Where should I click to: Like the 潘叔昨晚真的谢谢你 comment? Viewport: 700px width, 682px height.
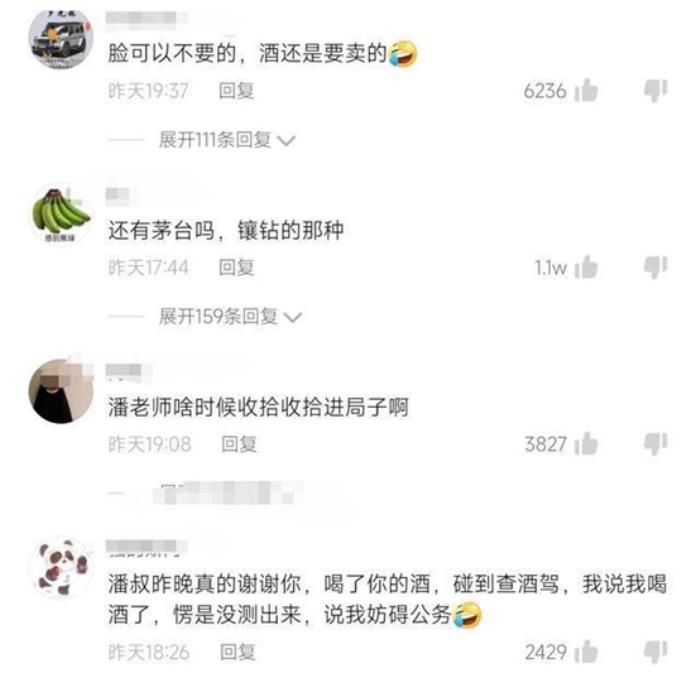587,653
